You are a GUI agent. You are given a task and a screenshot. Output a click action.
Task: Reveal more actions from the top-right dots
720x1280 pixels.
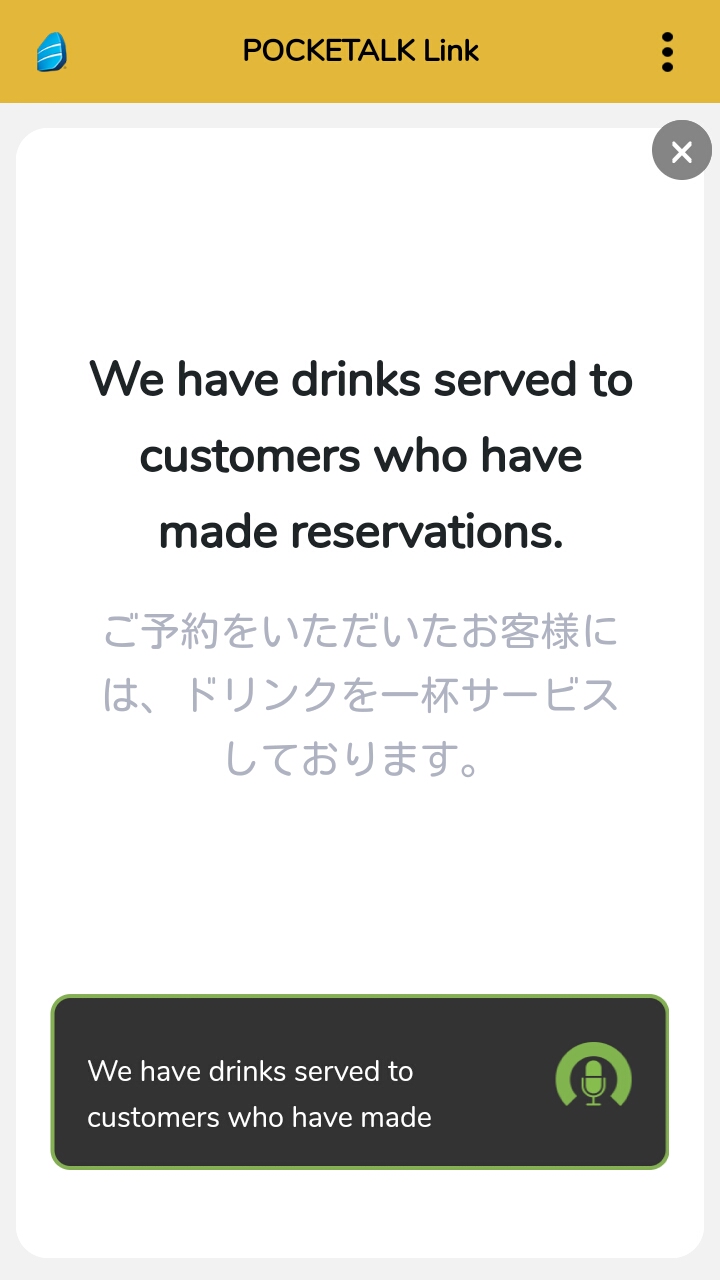coord(666,51)
